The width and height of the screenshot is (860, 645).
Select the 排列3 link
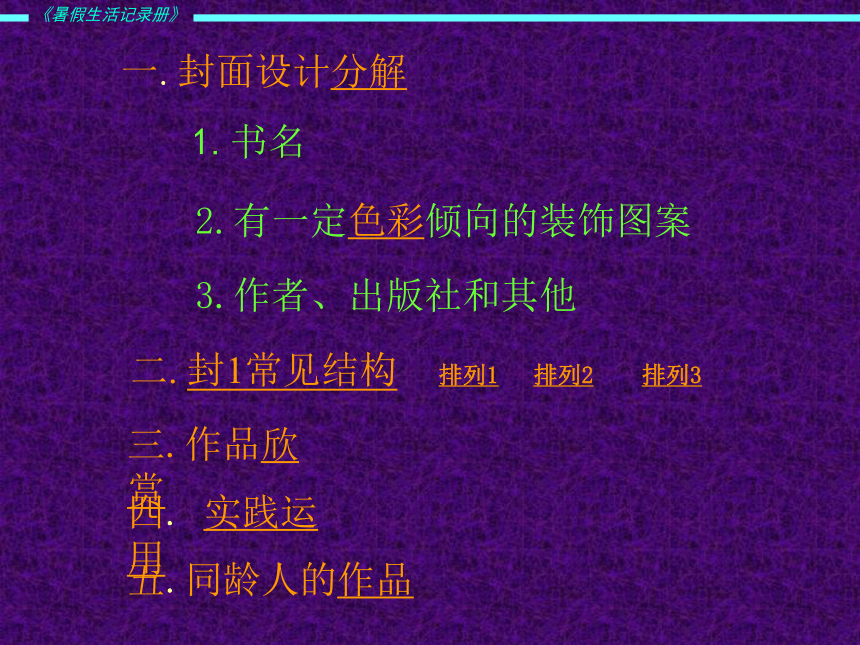671,376
